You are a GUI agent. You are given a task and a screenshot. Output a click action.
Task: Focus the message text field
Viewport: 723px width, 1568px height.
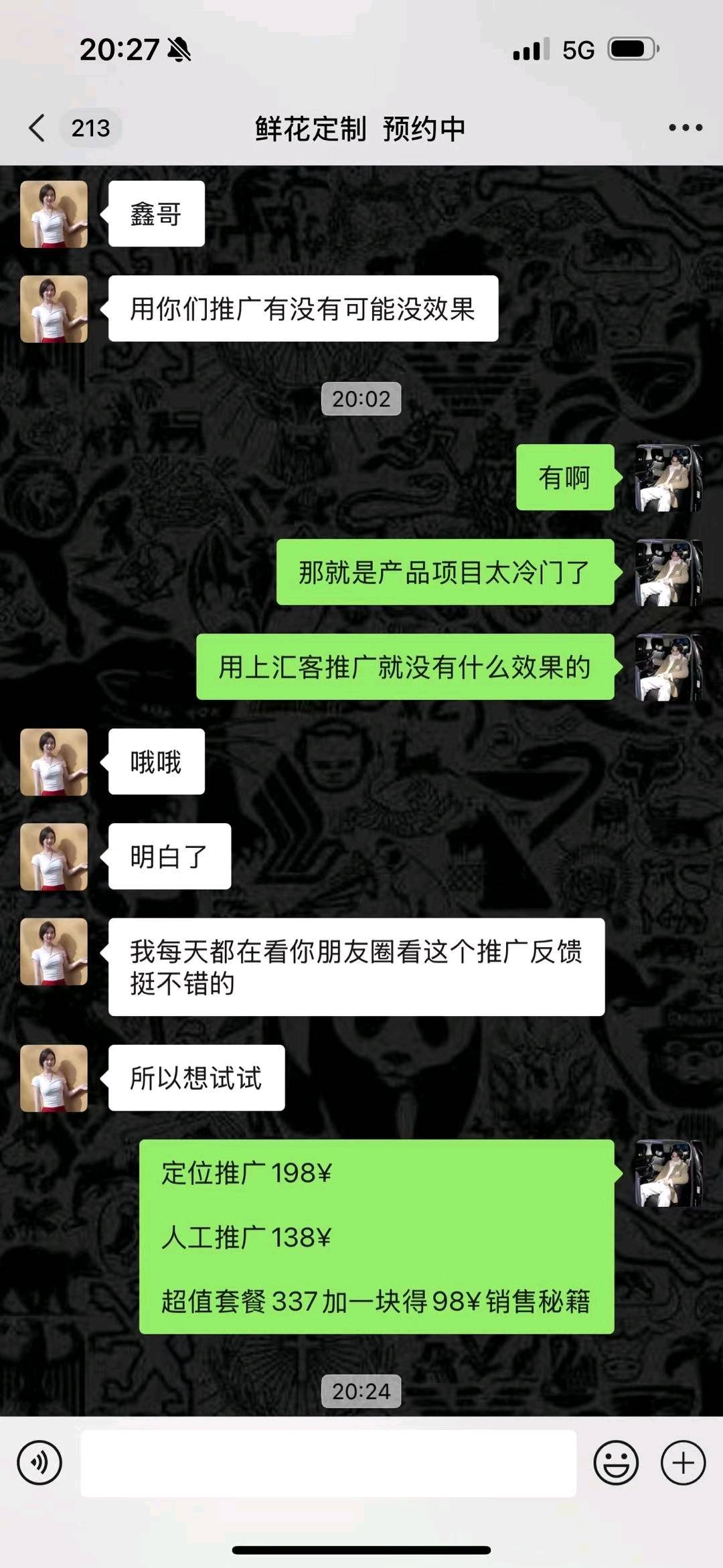coord(328,1463)
